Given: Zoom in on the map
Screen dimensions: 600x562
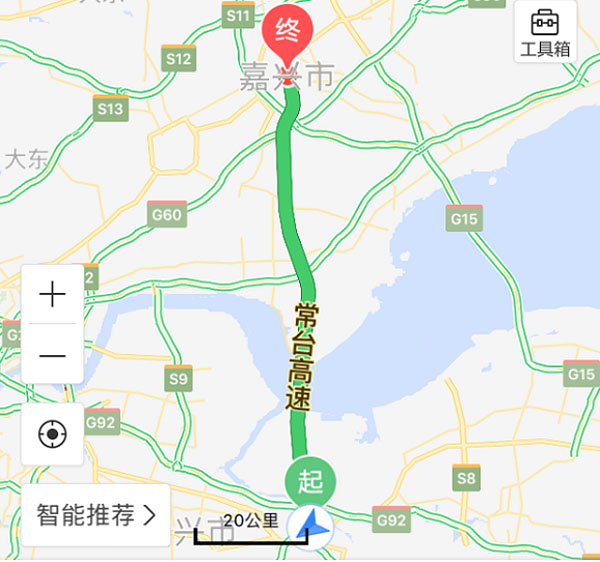Looking at the screenshot, I should point(52,295).
